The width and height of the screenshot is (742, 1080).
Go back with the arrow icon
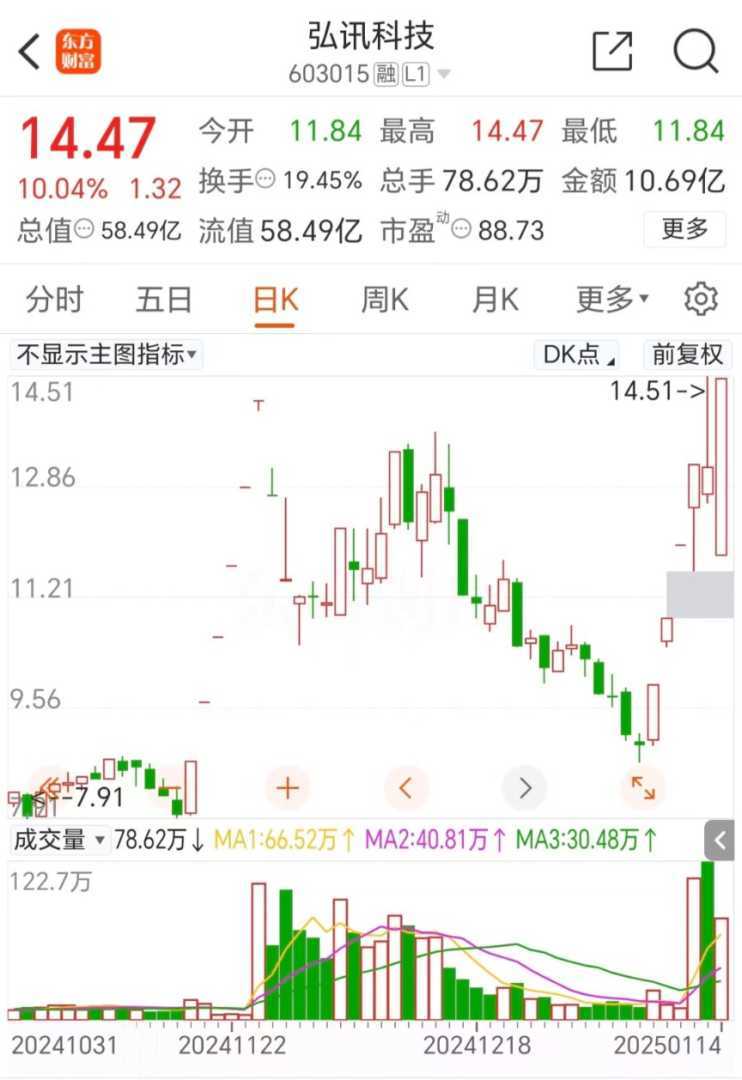[30, 51]
